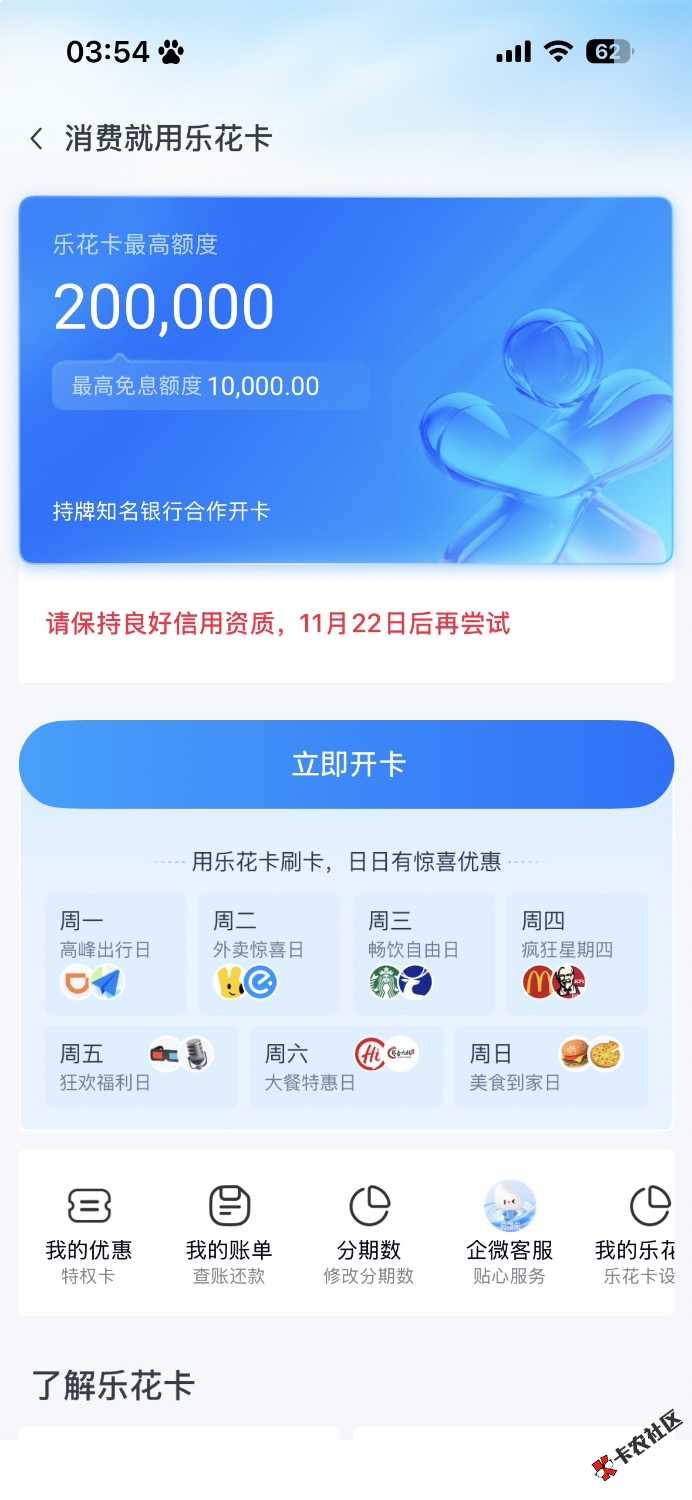The height and width of the screenshot is (1500, 692).
Task: Open 分期数 to modify installments
Action: pyautogui.click(x=369, y=1232)
